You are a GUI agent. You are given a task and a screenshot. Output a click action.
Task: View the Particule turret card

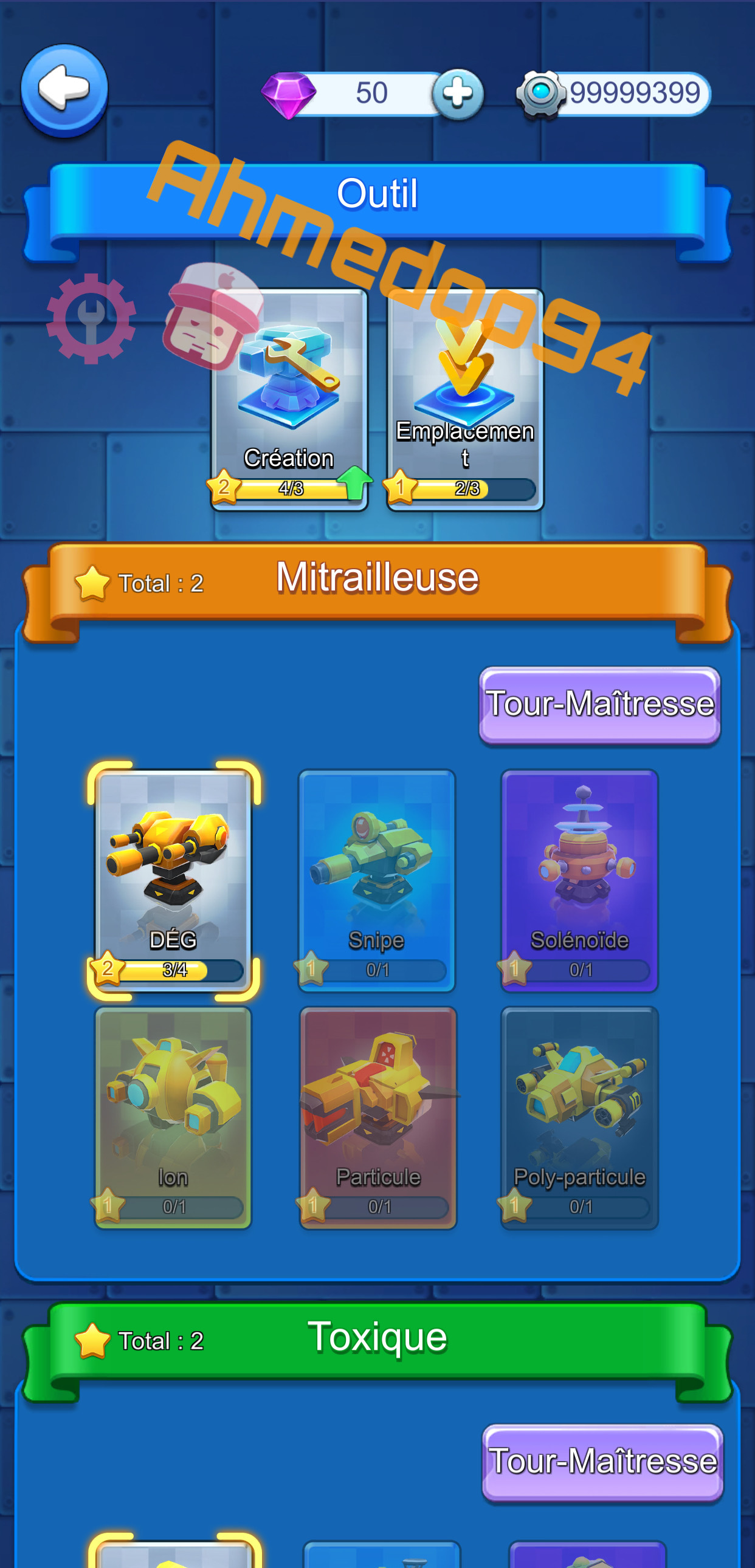[378, 1117]
